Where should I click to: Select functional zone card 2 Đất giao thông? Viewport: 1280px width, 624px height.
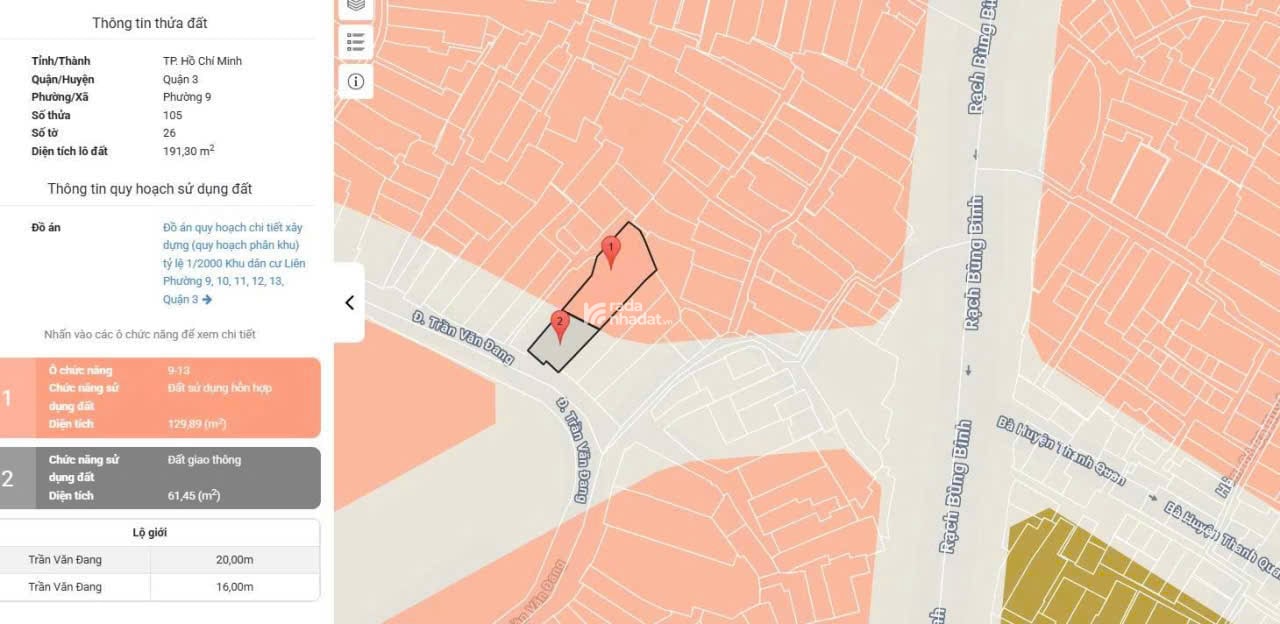pos(160,478)
